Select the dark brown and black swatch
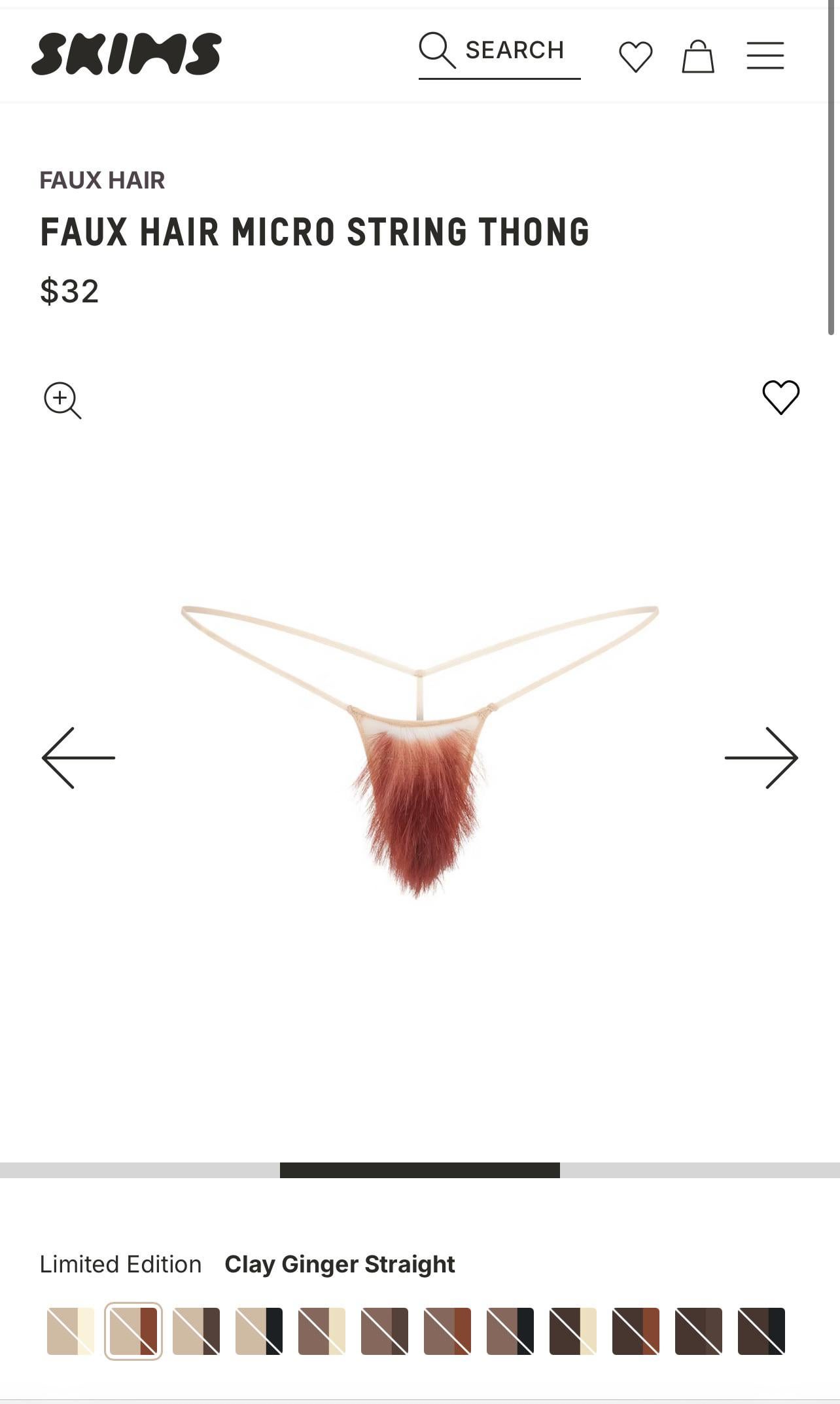 761,1331
